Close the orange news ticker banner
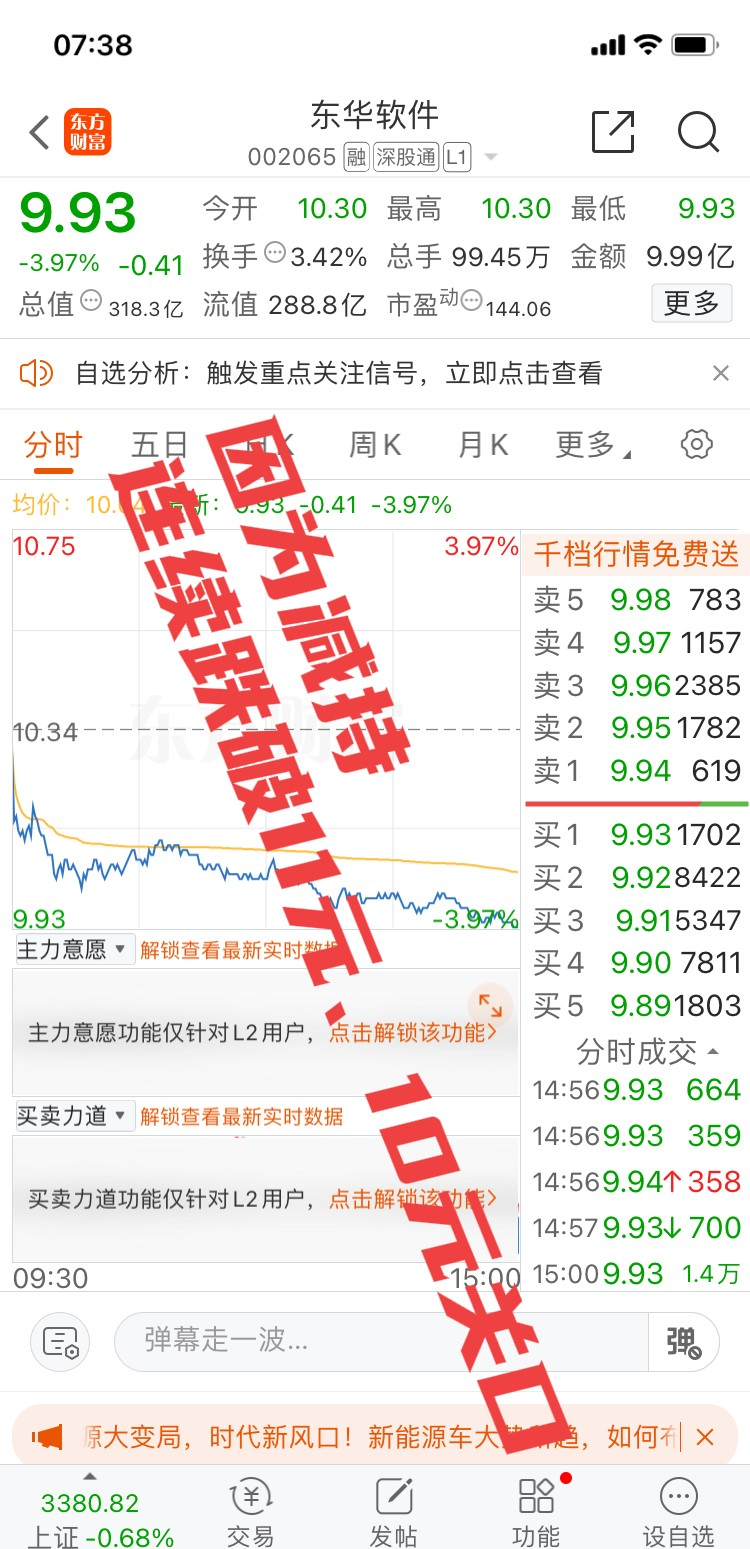Viewport: 750px width, 1549px height. coord(705,1437)
